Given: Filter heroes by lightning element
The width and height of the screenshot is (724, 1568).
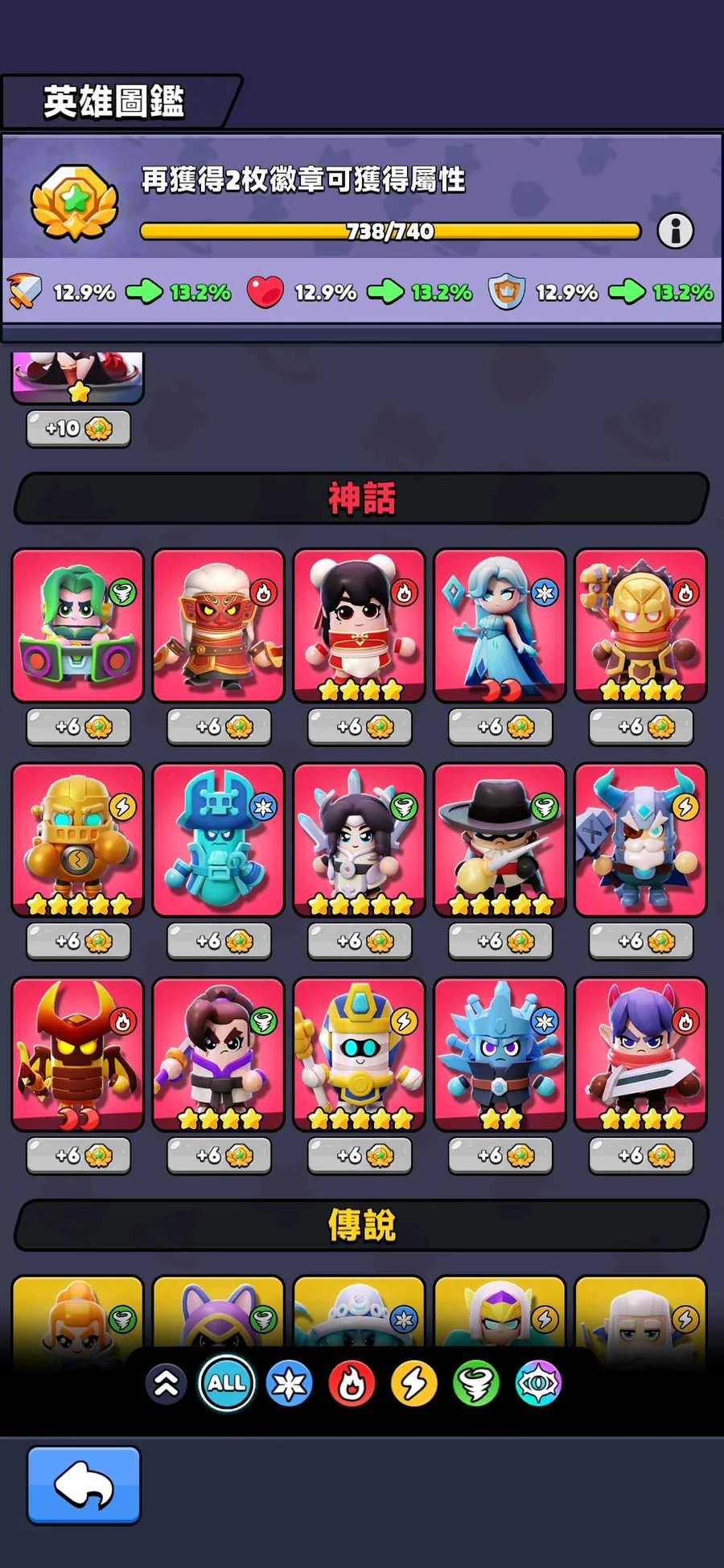Looking at the screenshot, I should (x=413, y=1383).
